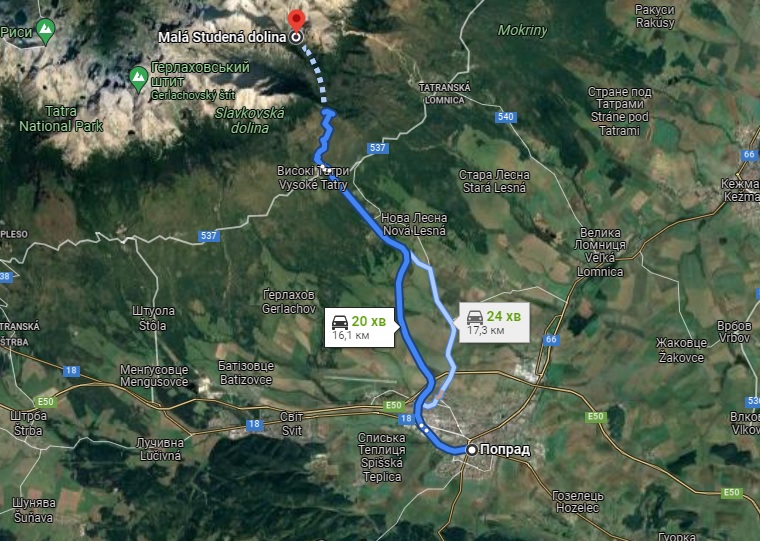This screenshot has width=760, height=541.
Task: Tap the Malá Studená dolina destination pin
Action: coord(296,20)
